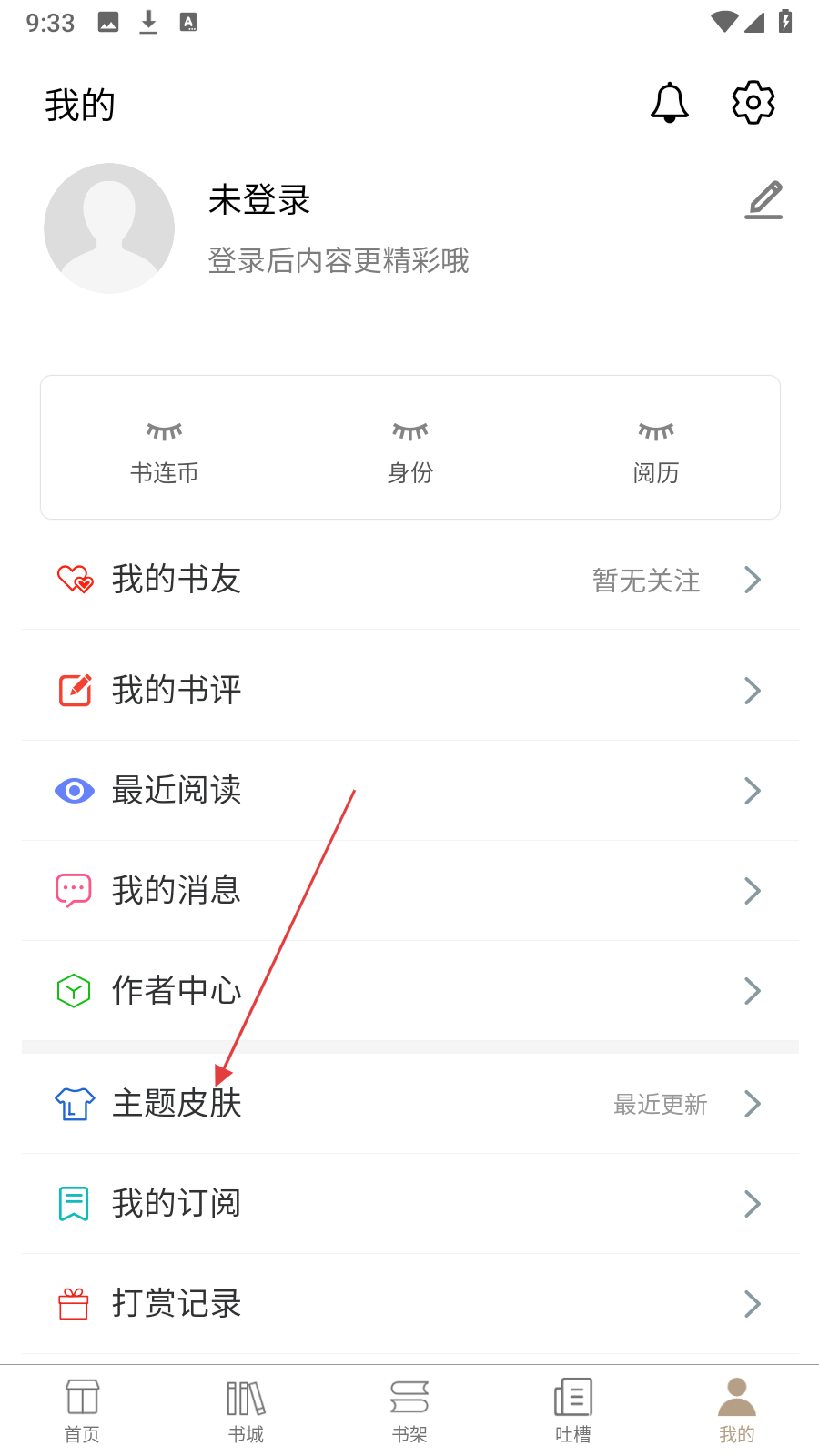
Task: Switch to the 首页 tab
Action: click(x=82, y=1411)
